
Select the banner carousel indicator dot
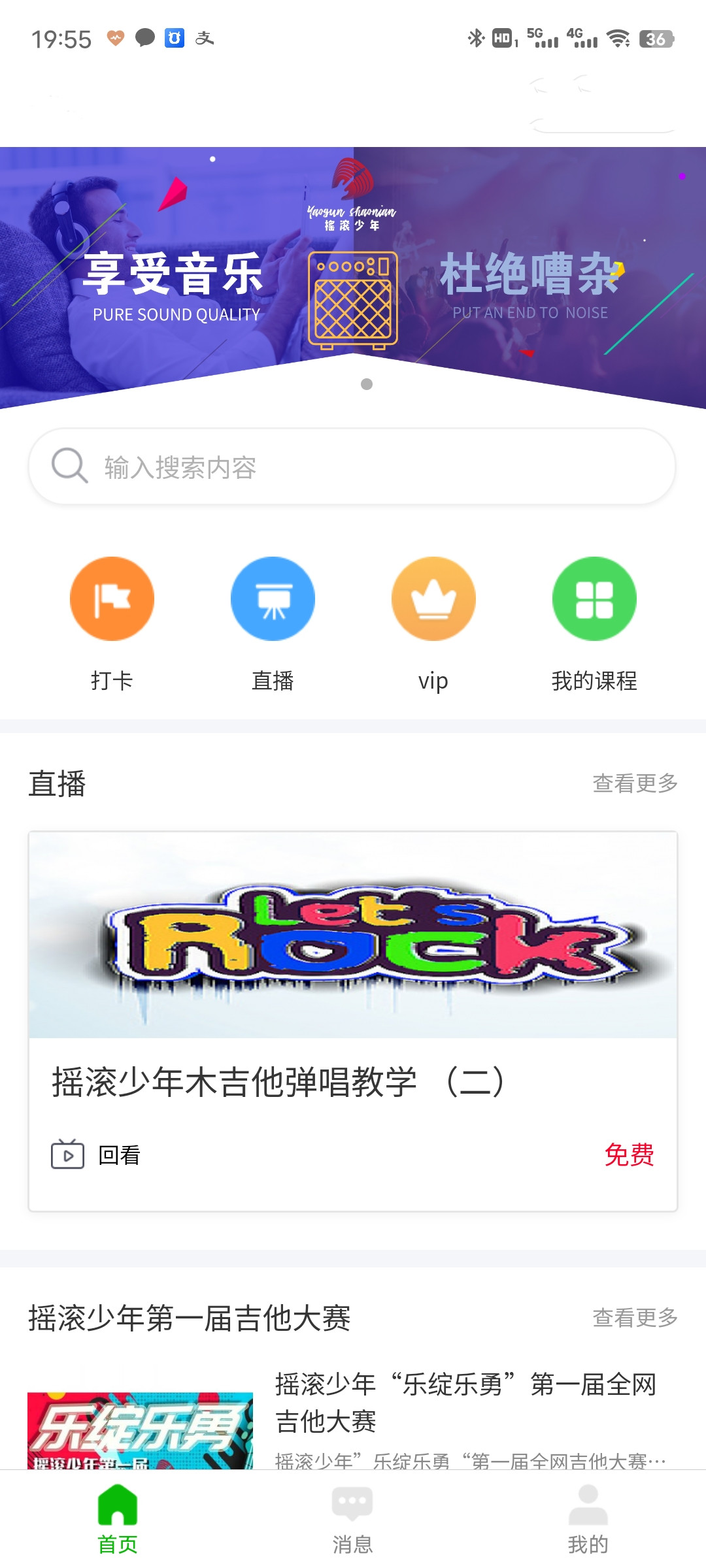366,384
